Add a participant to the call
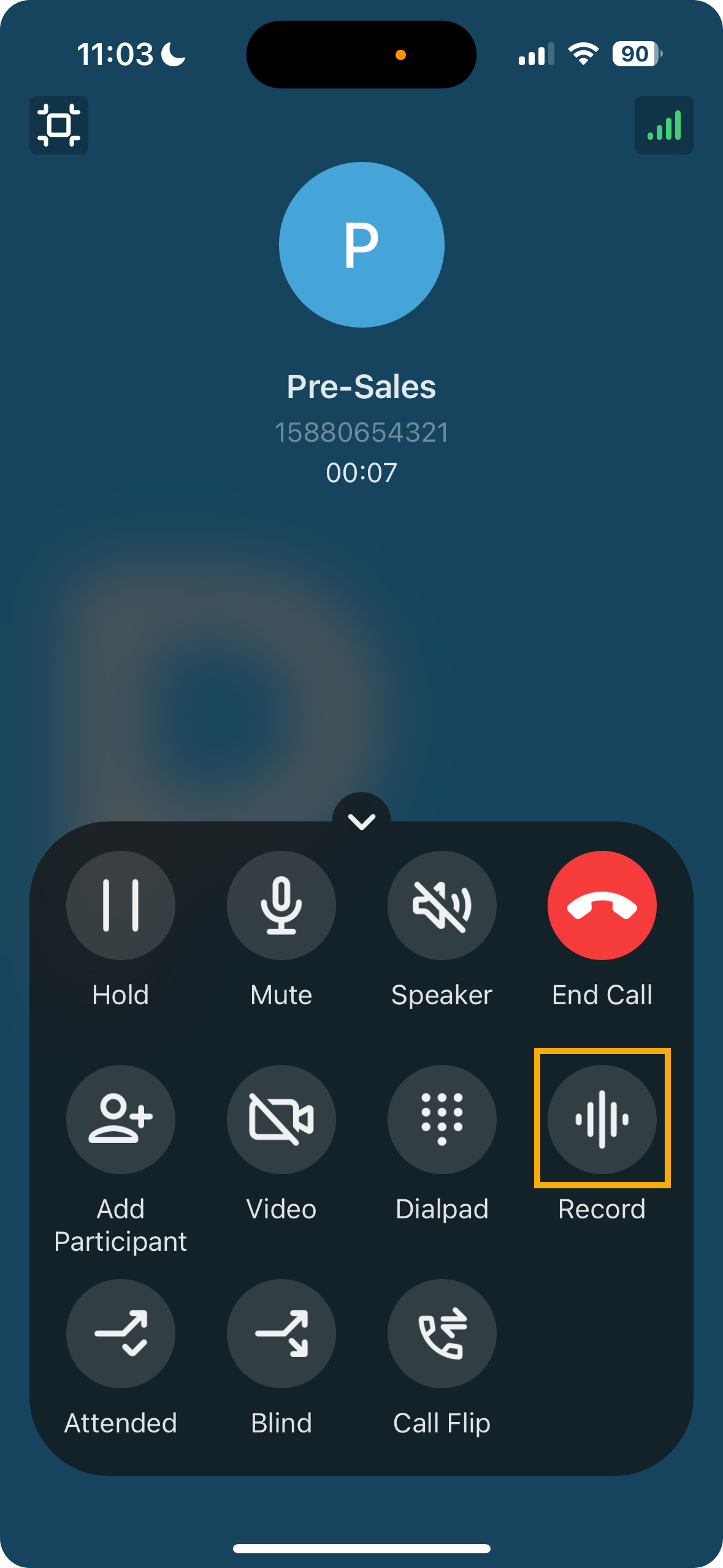Image resolution: width=723 pixels, height=1568 pixels. coord(121,1120)
